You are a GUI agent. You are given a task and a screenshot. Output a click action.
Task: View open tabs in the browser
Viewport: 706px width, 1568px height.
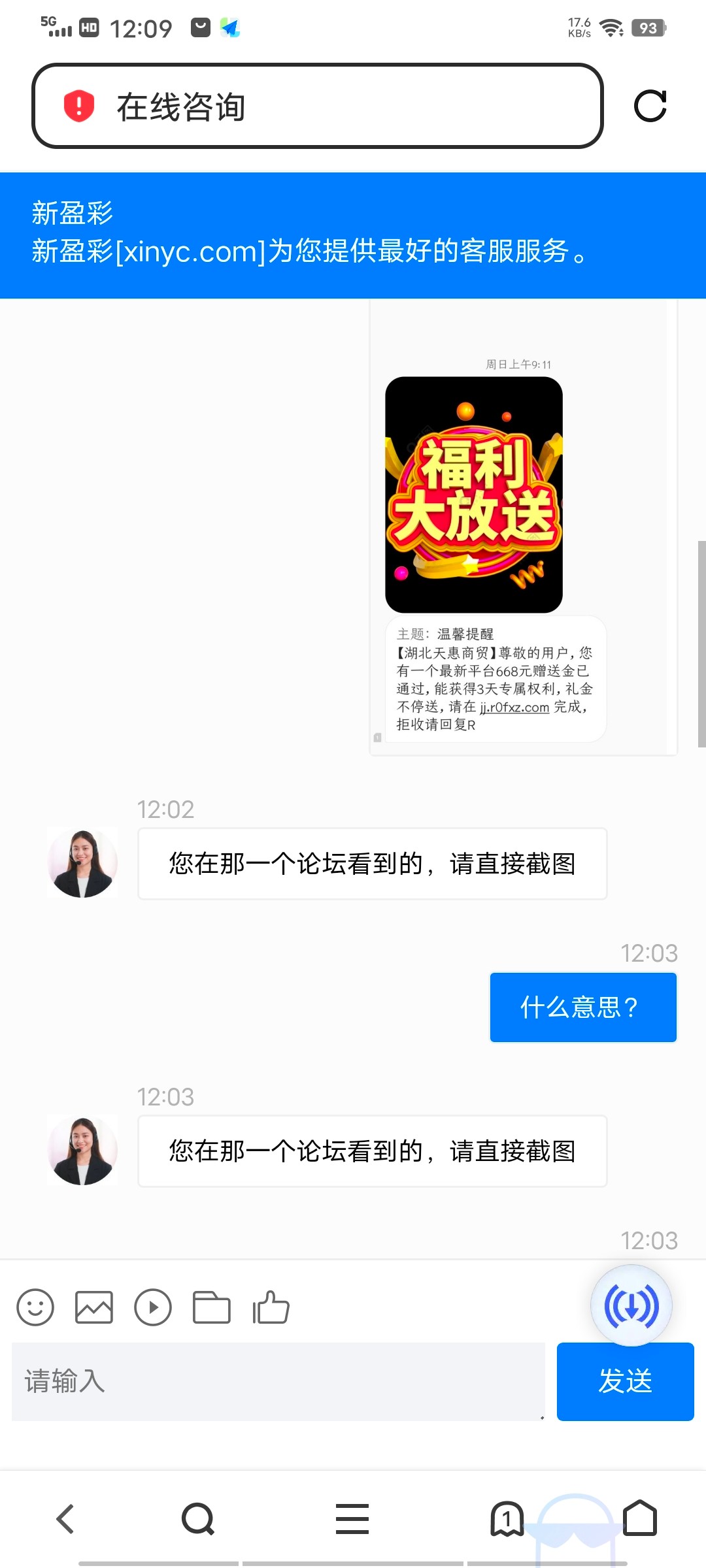(x=507, y=1519)
